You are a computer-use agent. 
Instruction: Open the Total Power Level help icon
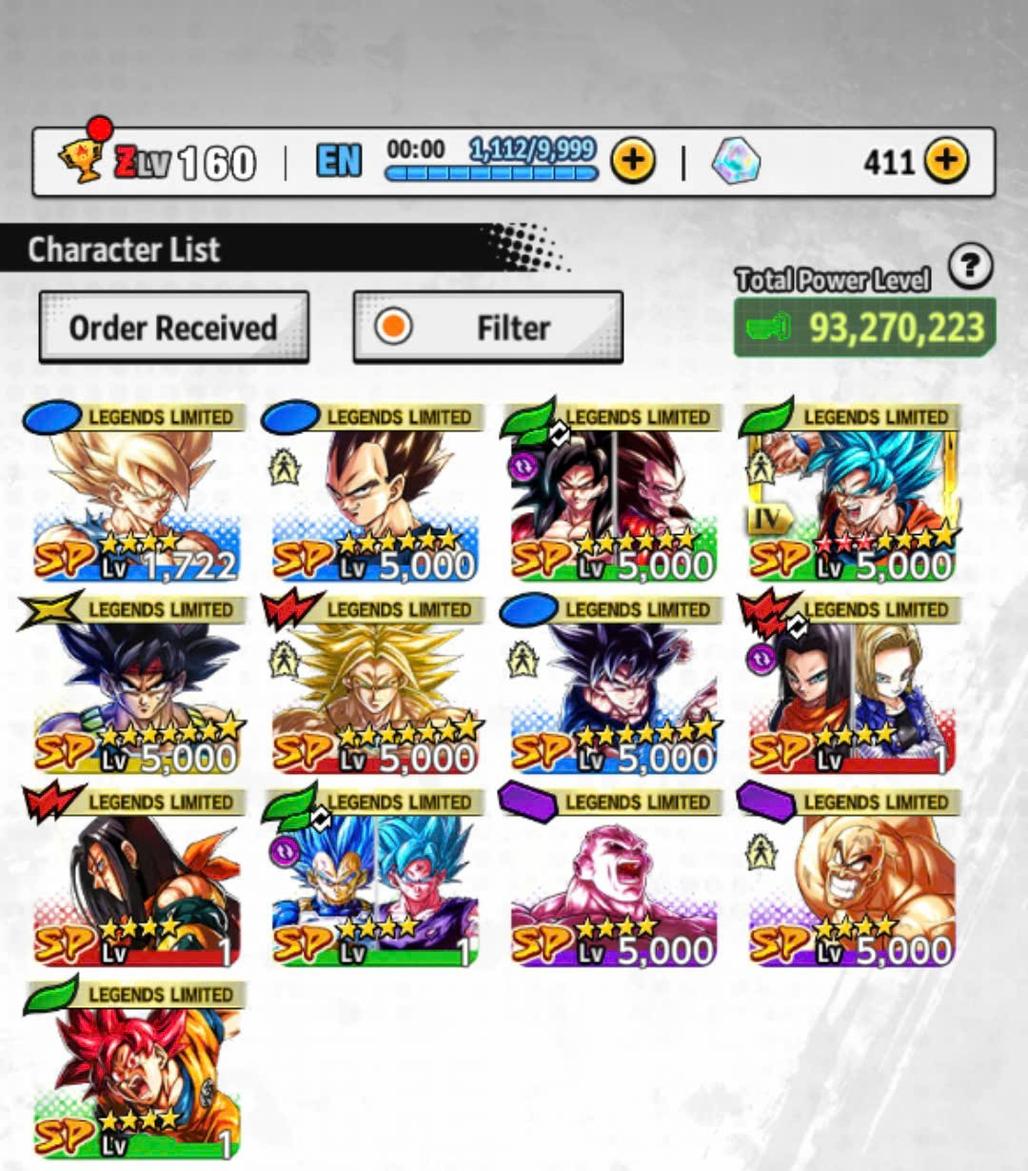pos(970,267)
